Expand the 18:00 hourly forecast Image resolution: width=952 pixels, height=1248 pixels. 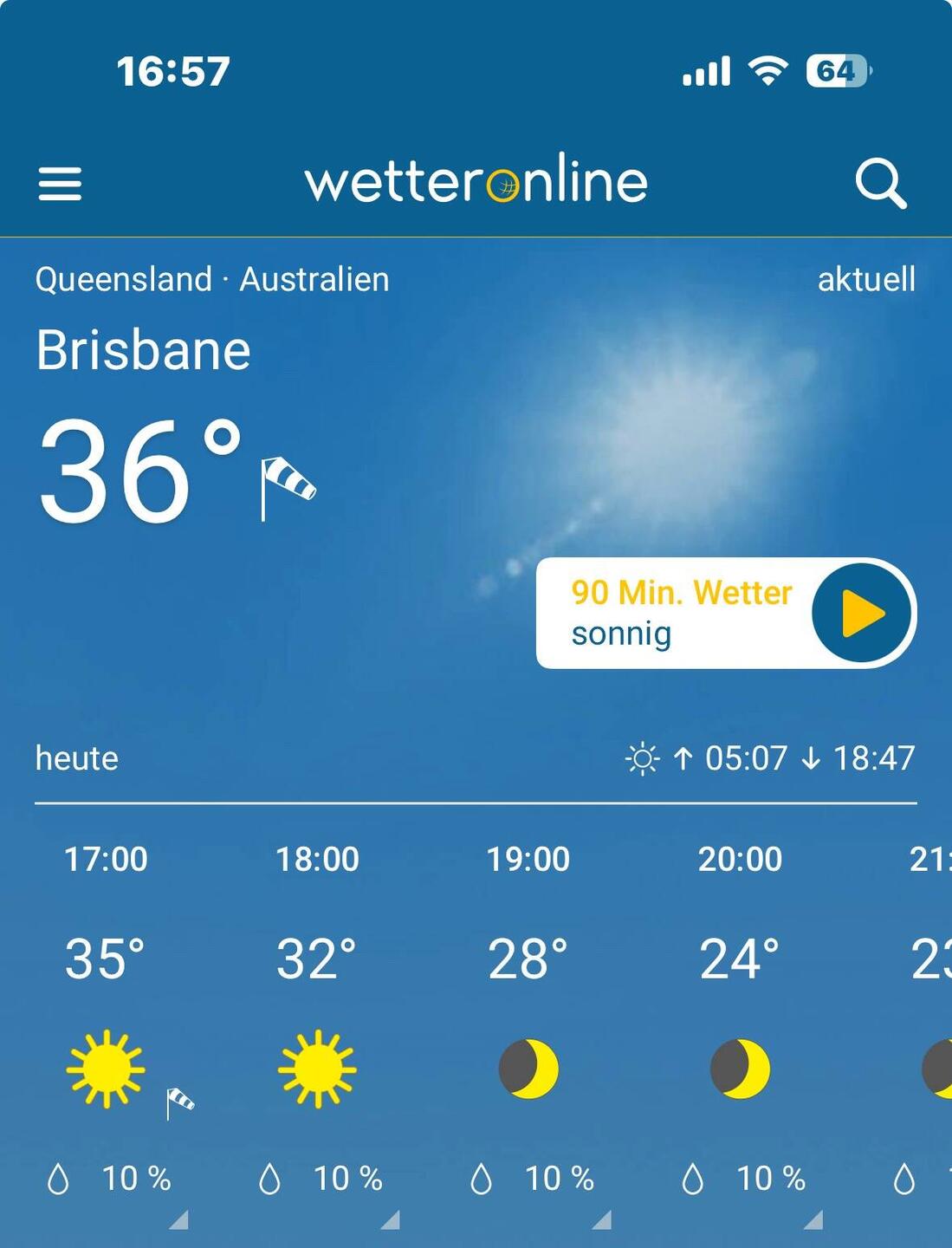[x=391, y=1219]
